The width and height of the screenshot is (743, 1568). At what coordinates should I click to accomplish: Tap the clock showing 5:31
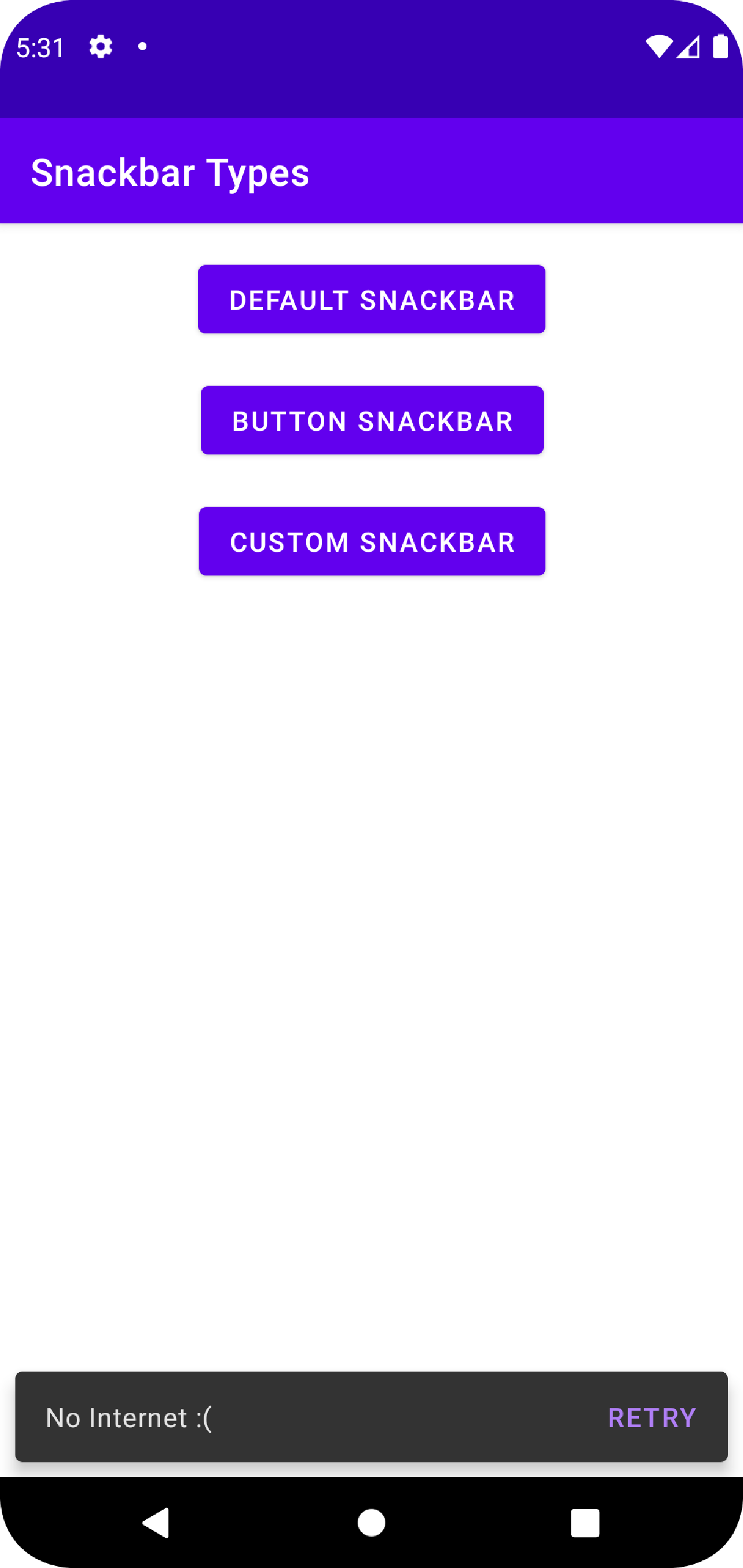coord(40,47)
